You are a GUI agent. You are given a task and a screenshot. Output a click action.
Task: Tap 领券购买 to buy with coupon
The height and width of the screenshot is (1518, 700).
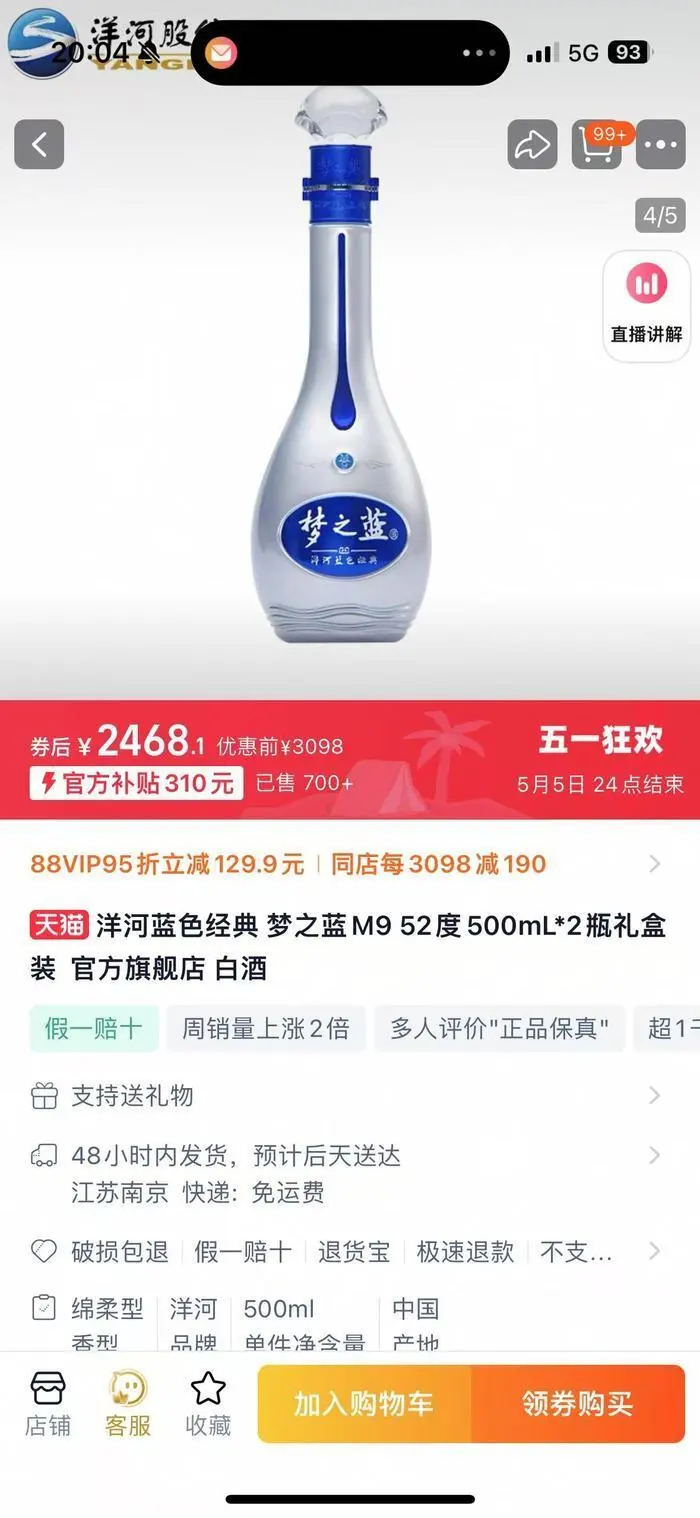click(x=578, y=1404)
